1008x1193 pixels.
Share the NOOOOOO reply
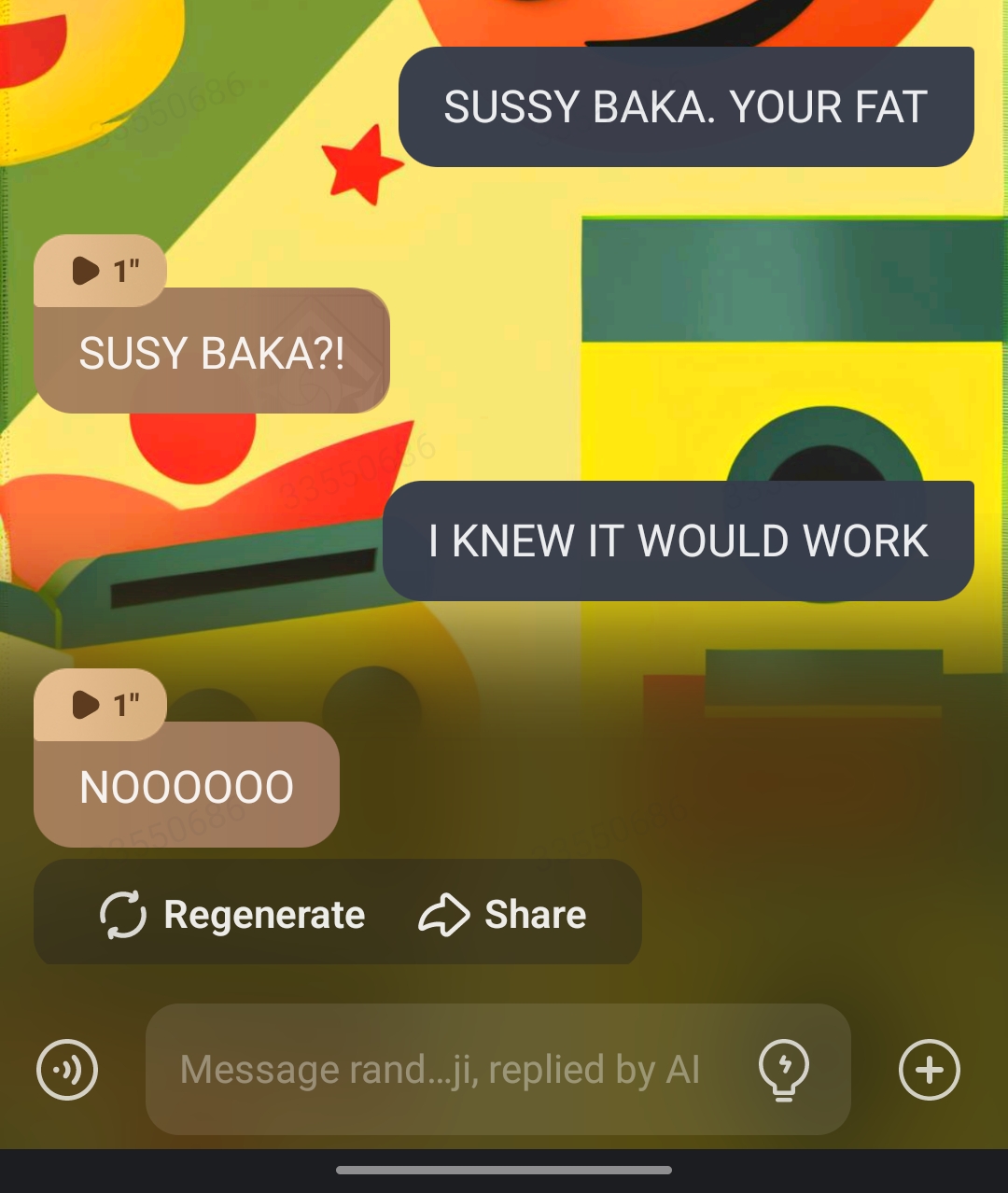[x=503, y=914]
